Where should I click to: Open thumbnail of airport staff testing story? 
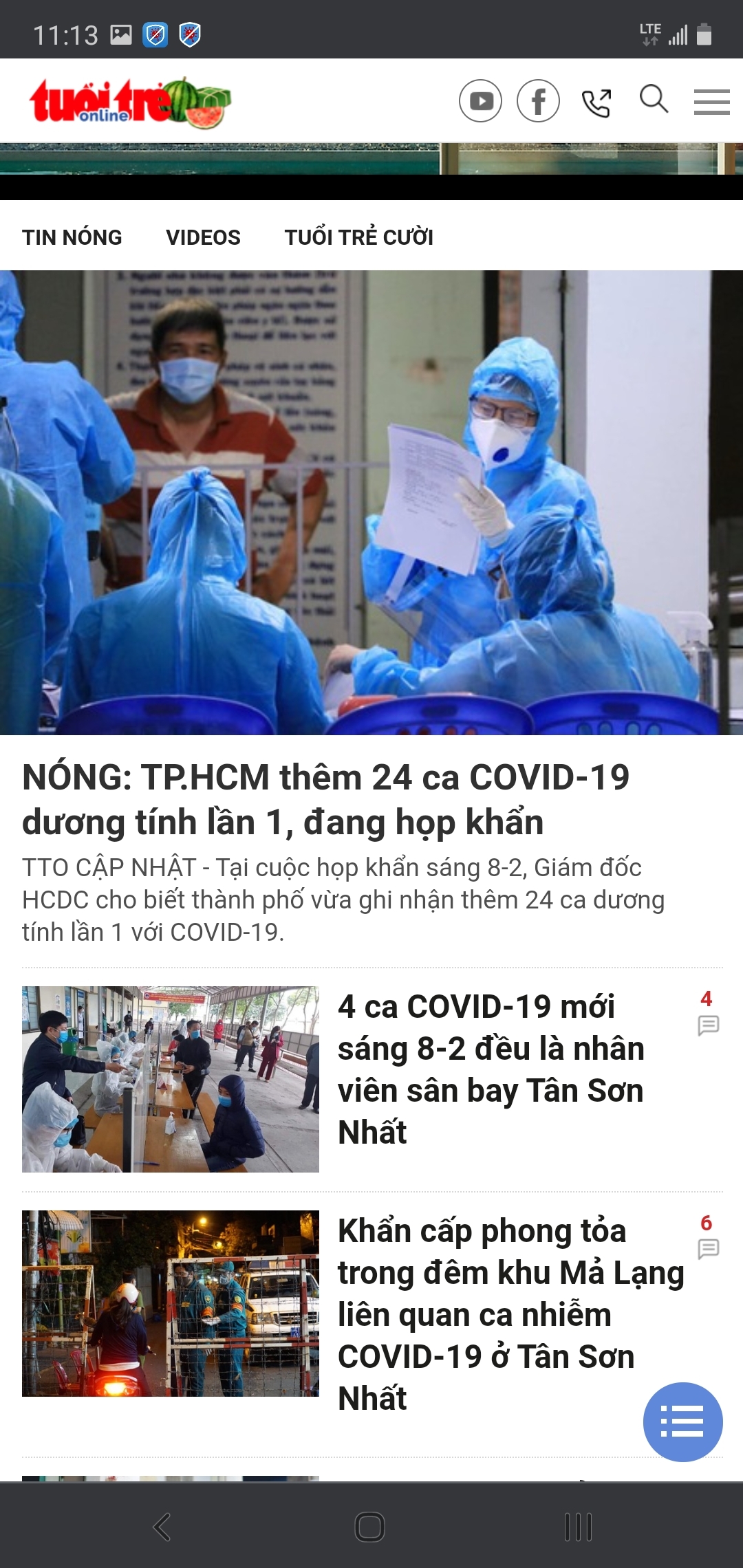[x=171, y=1079]
